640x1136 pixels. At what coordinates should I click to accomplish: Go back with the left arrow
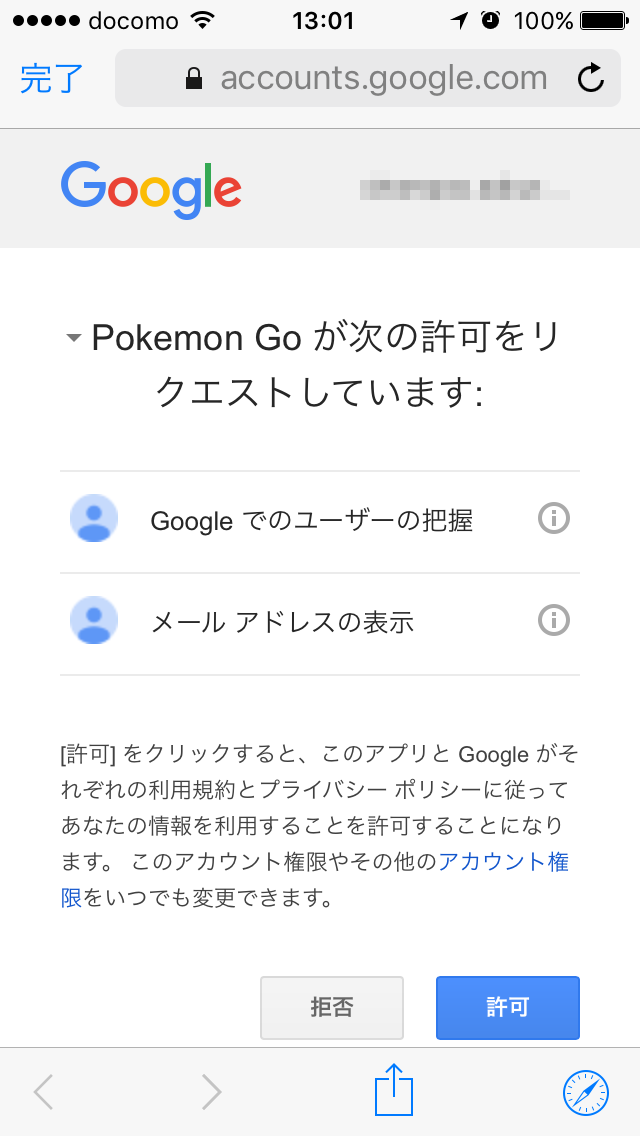coord(43,1092)
